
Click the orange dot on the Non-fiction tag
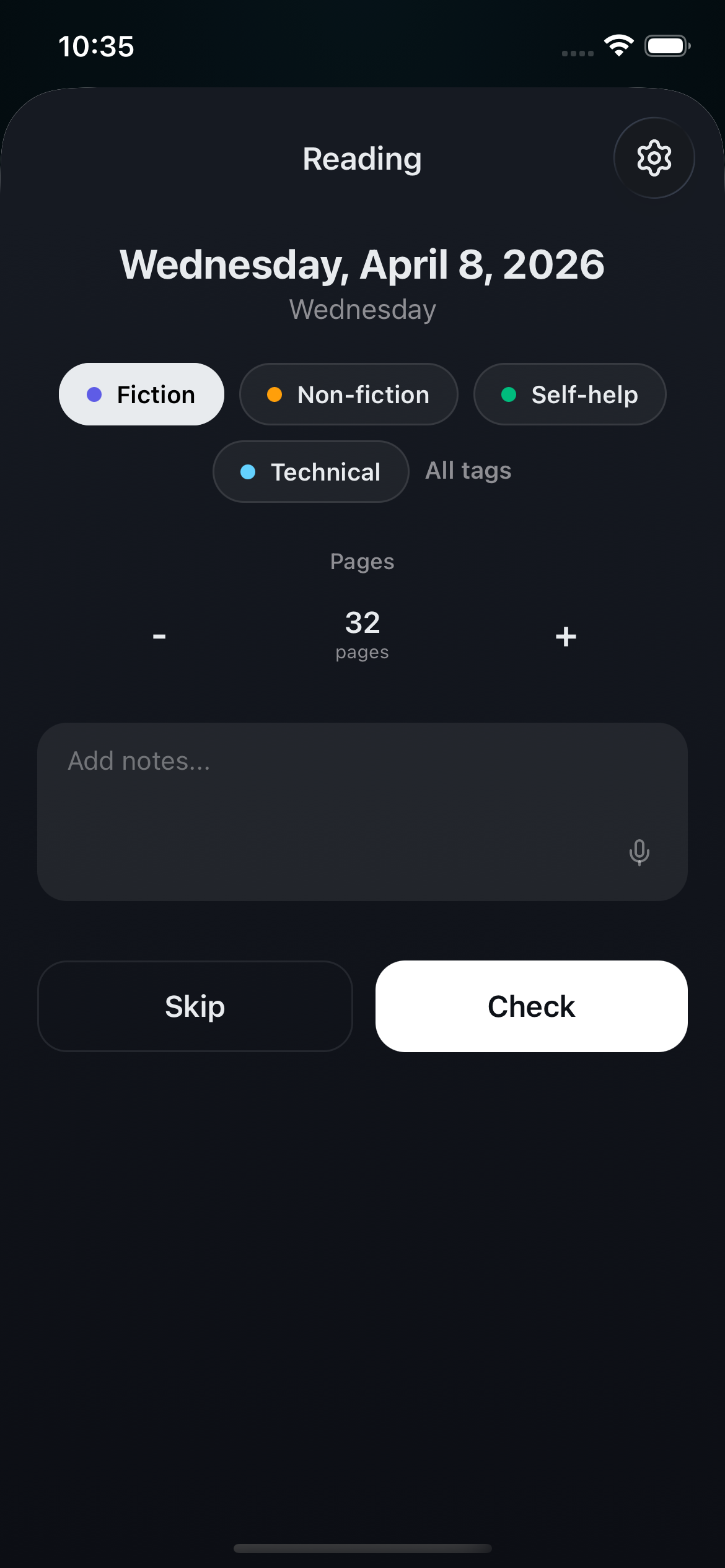click(x=275, y=394)
